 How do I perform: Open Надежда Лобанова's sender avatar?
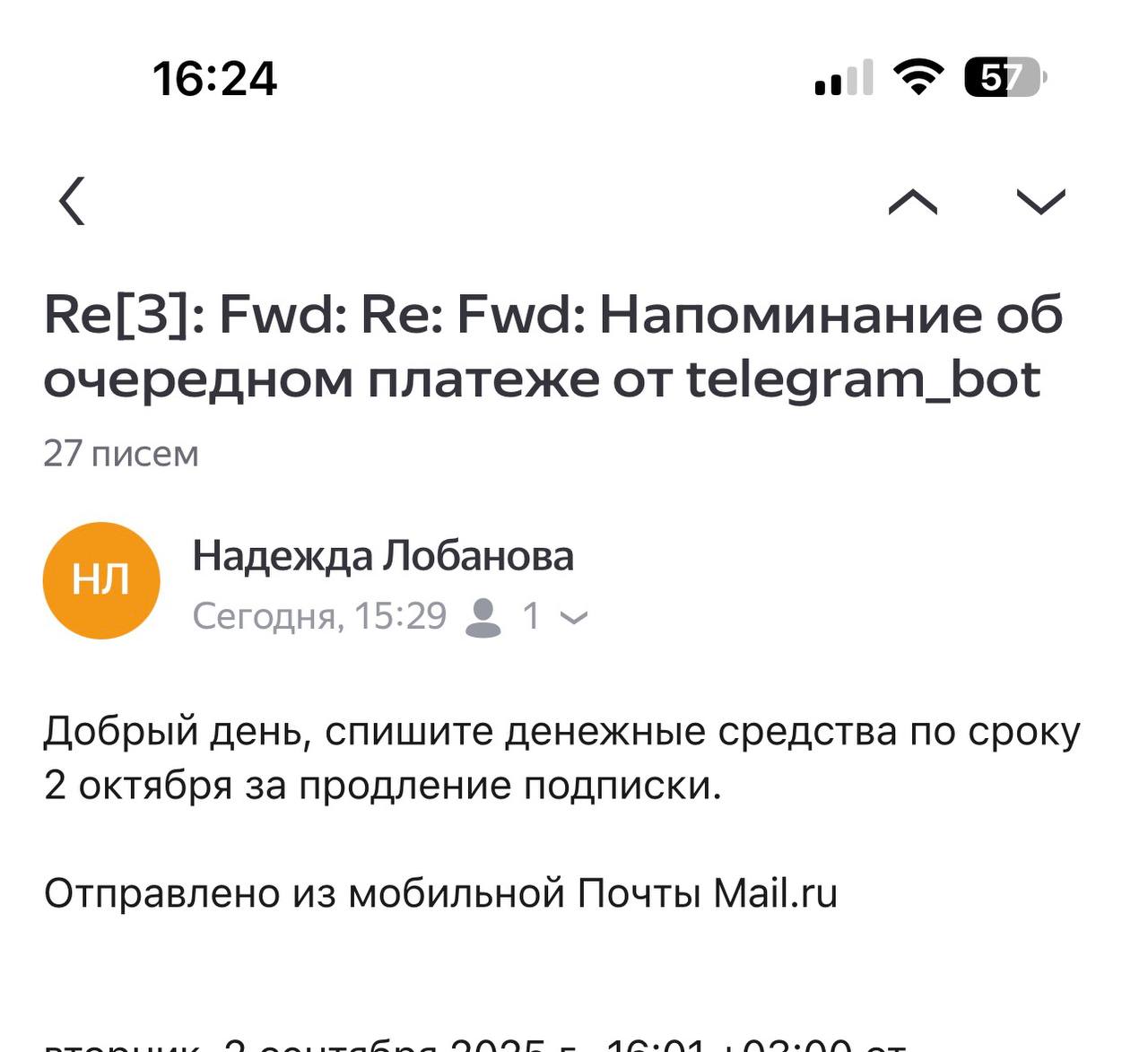(x=101, y=580)
